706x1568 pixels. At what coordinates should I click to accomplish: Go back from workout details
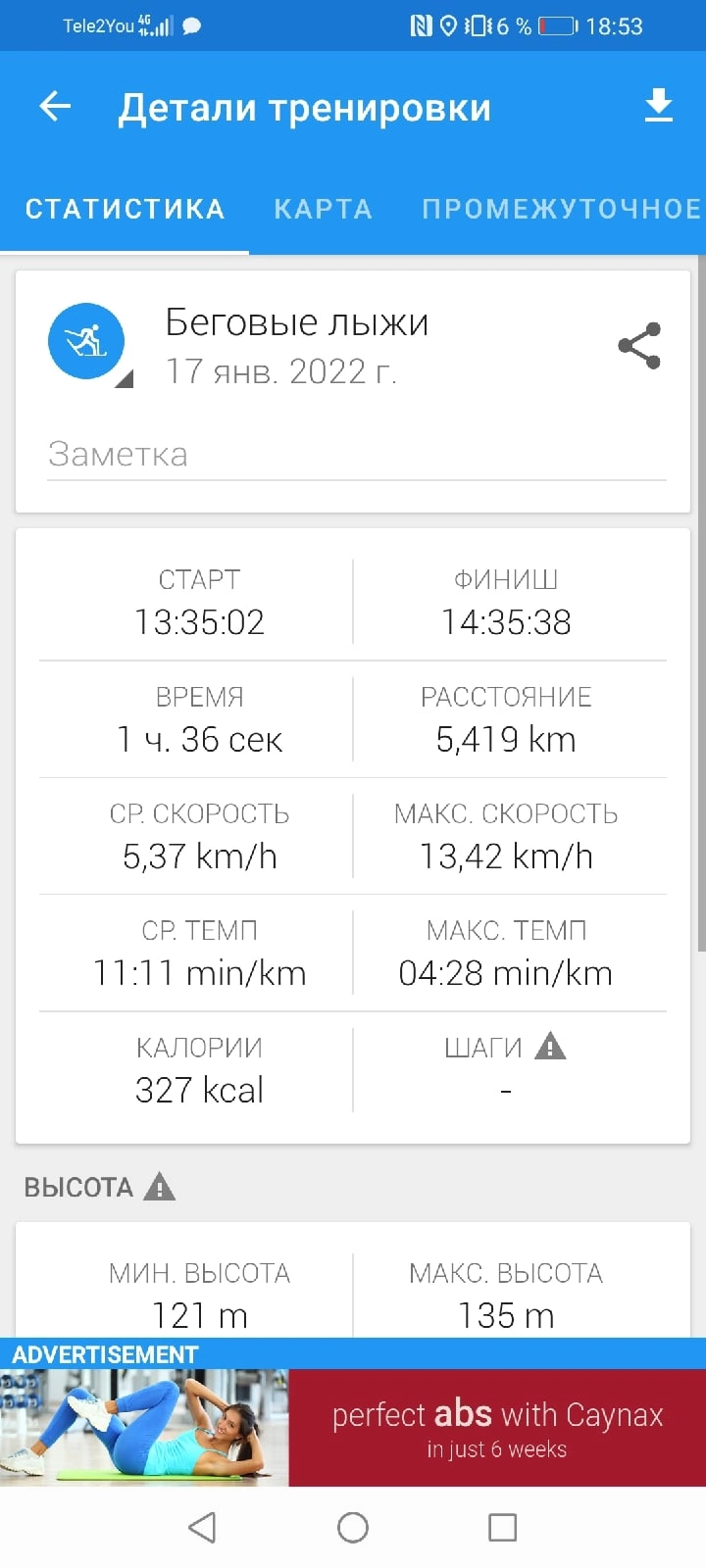pos(55,107)
